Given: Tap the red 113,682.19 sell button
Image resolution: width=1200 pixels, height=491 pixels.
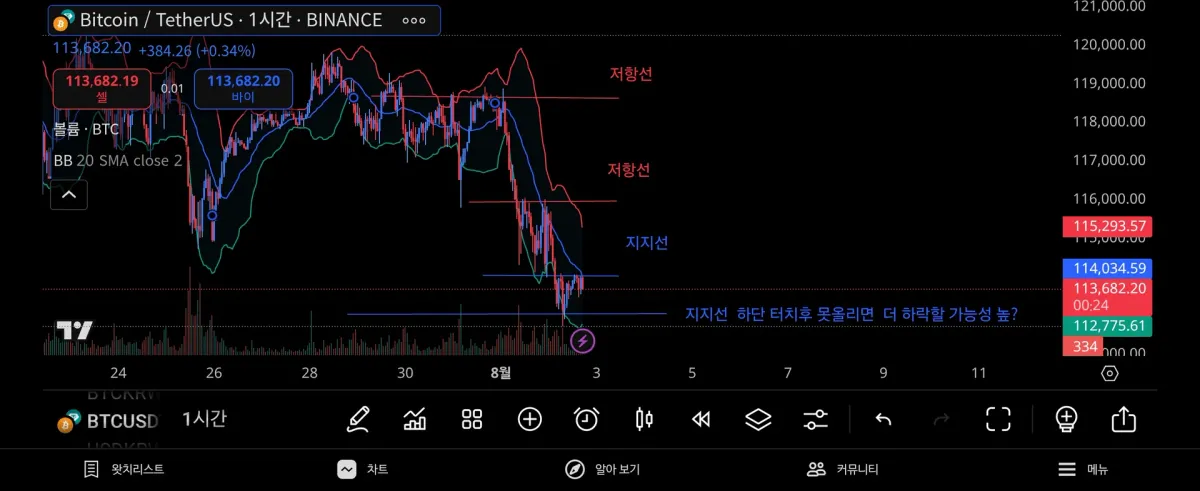Looking at the screenshot, I should (102, 88).
